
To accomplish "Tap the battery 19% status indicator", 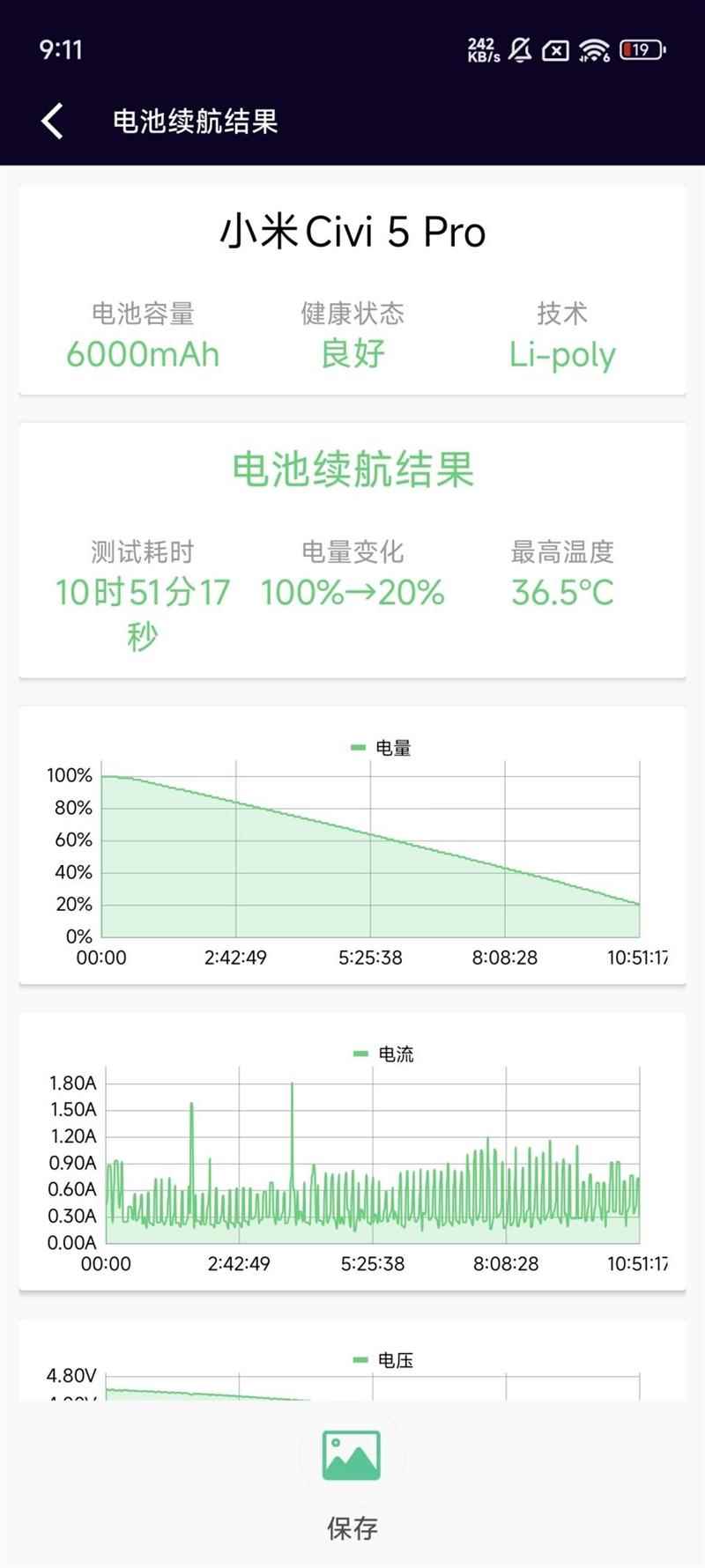I will coord(641,51).
